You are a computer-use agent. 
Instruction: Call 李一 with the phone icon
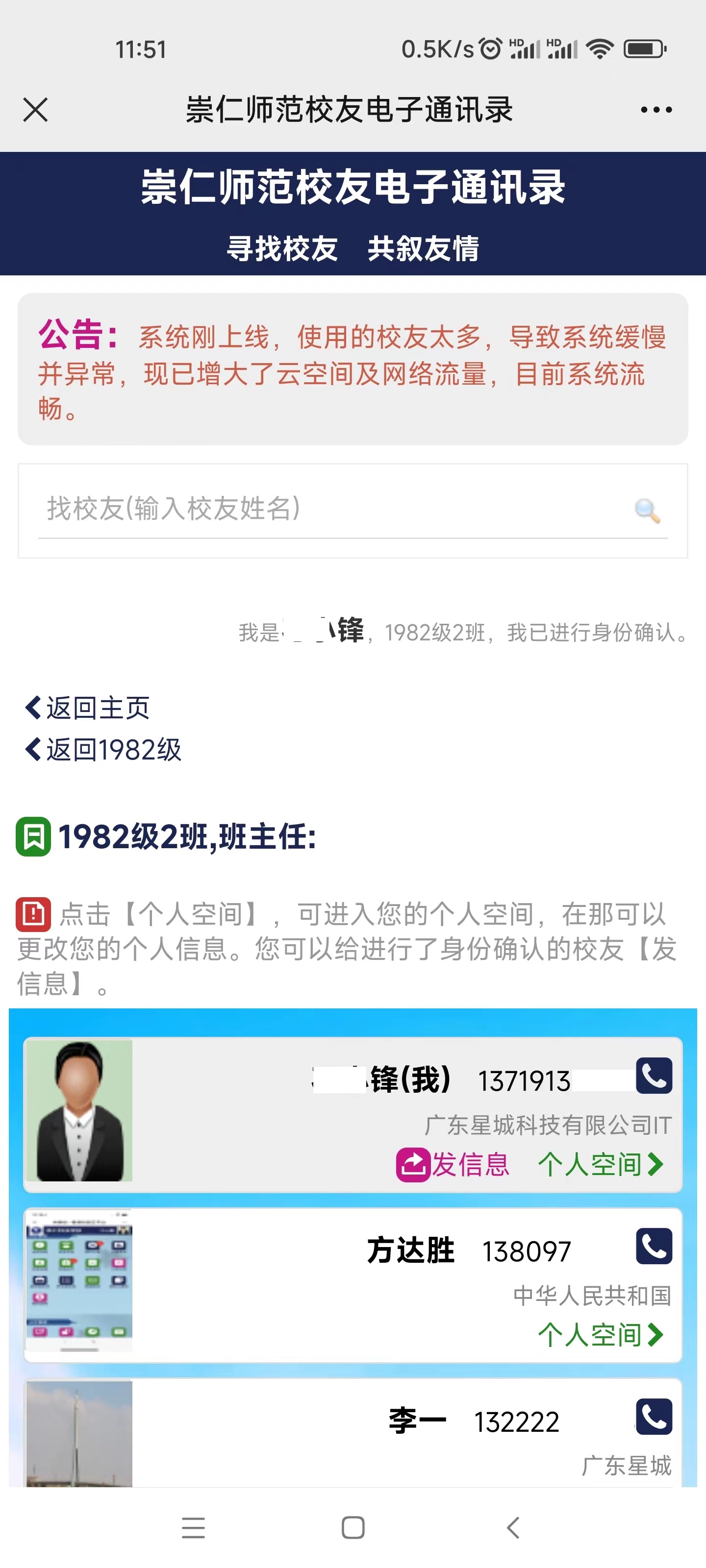pos(654,1417)
